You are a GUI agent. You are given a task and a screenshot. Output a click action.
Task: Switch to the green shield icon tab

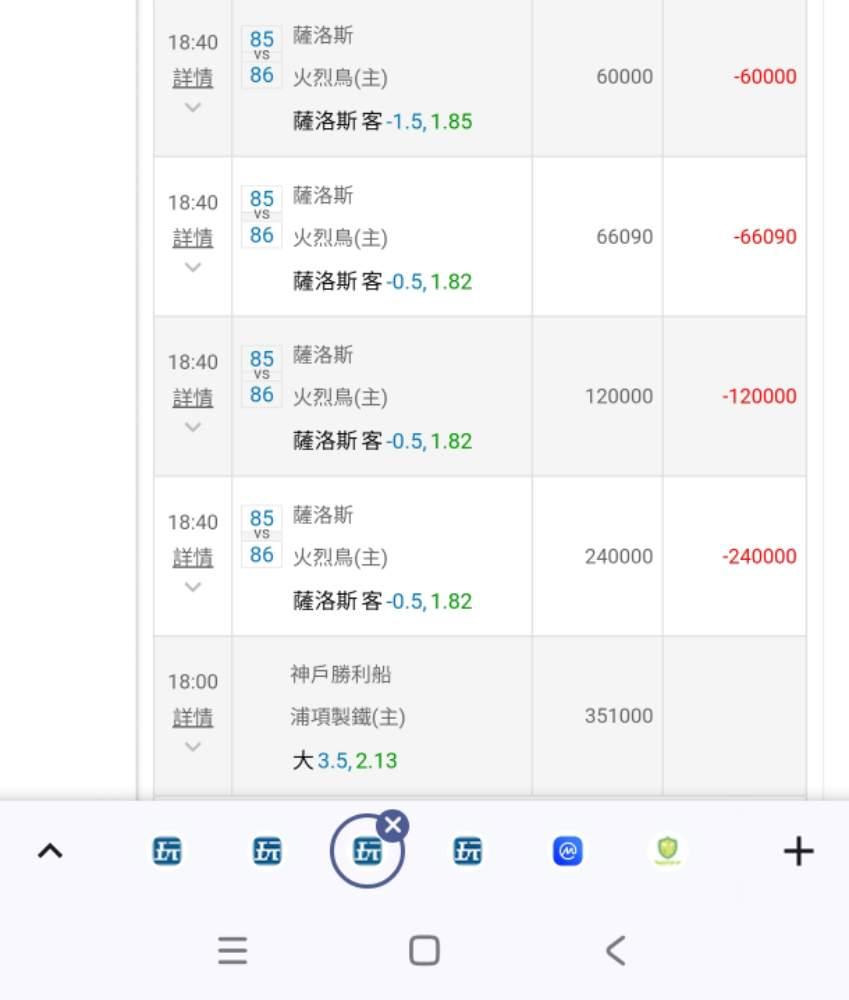click(x=667, y=852)
